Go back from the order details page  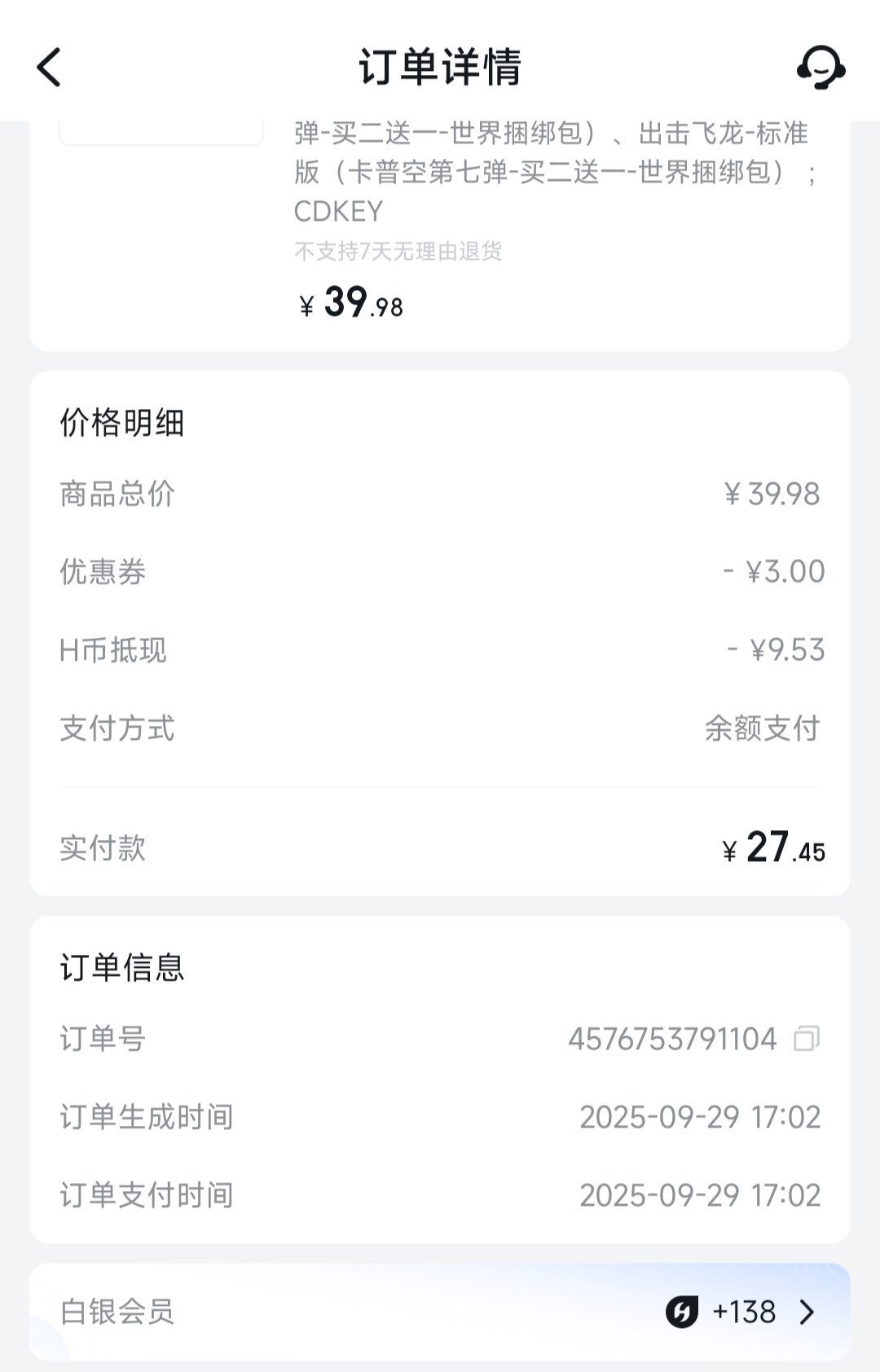50,67
